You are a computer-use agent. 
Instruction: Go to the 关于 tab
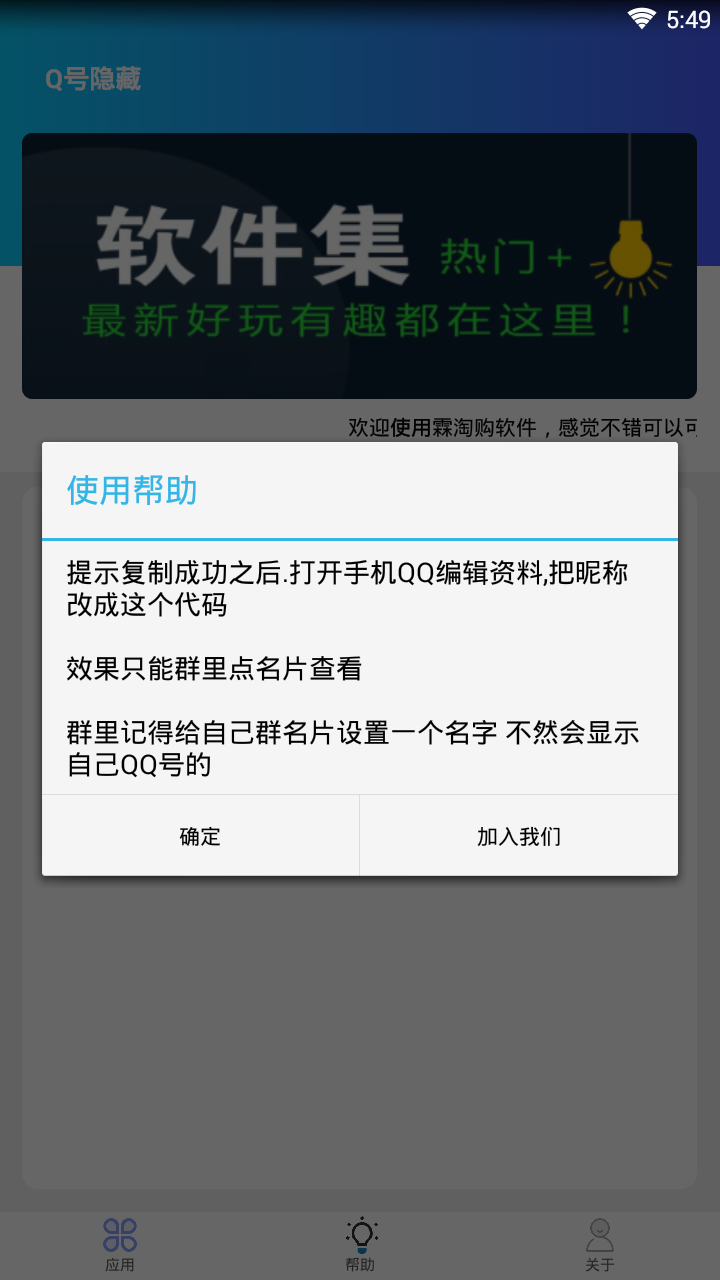[x=599, y=1244]
